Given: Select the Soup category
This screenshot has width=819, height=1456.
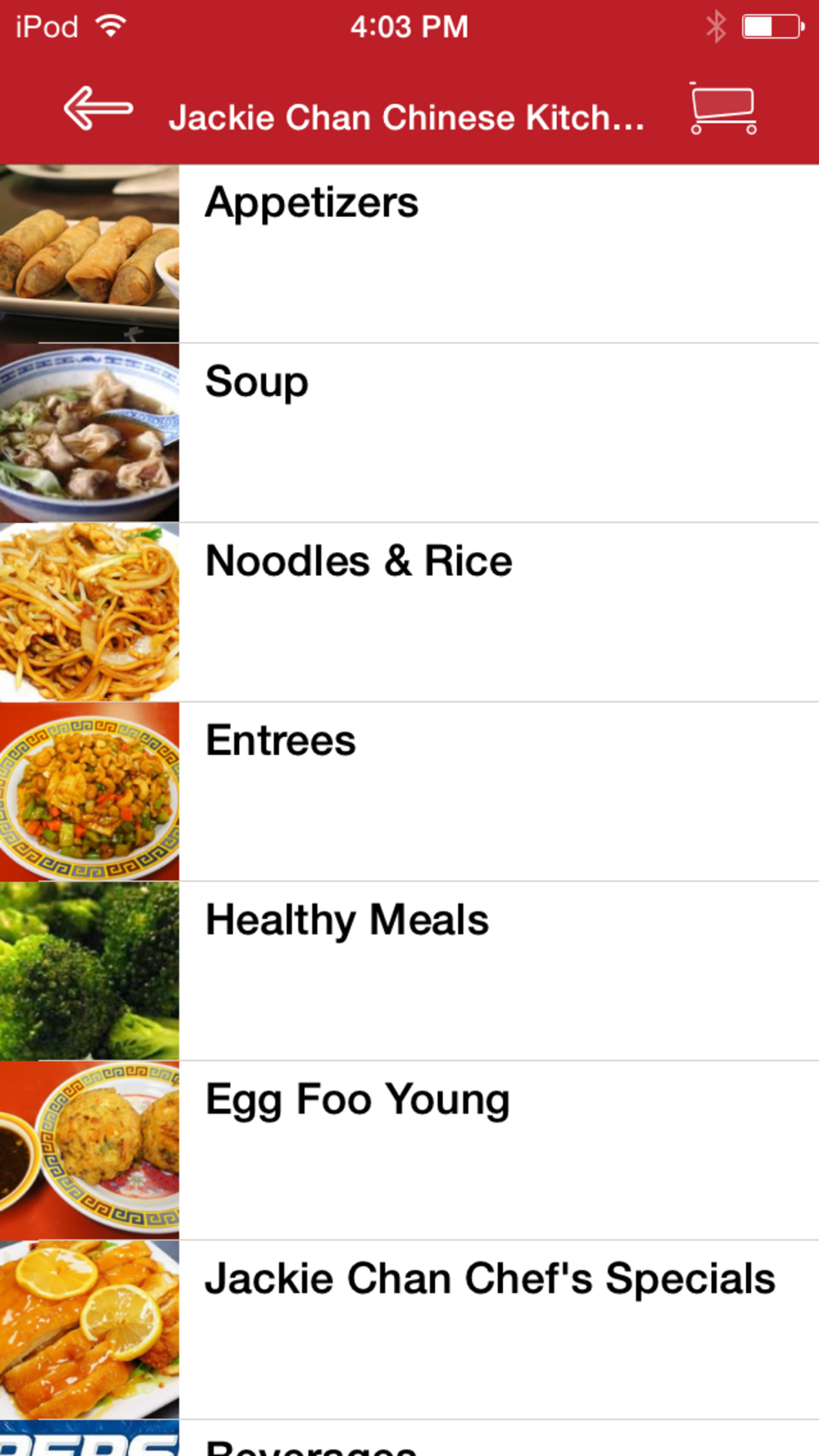Looking at the screenshot, I should tap(409, 433).
